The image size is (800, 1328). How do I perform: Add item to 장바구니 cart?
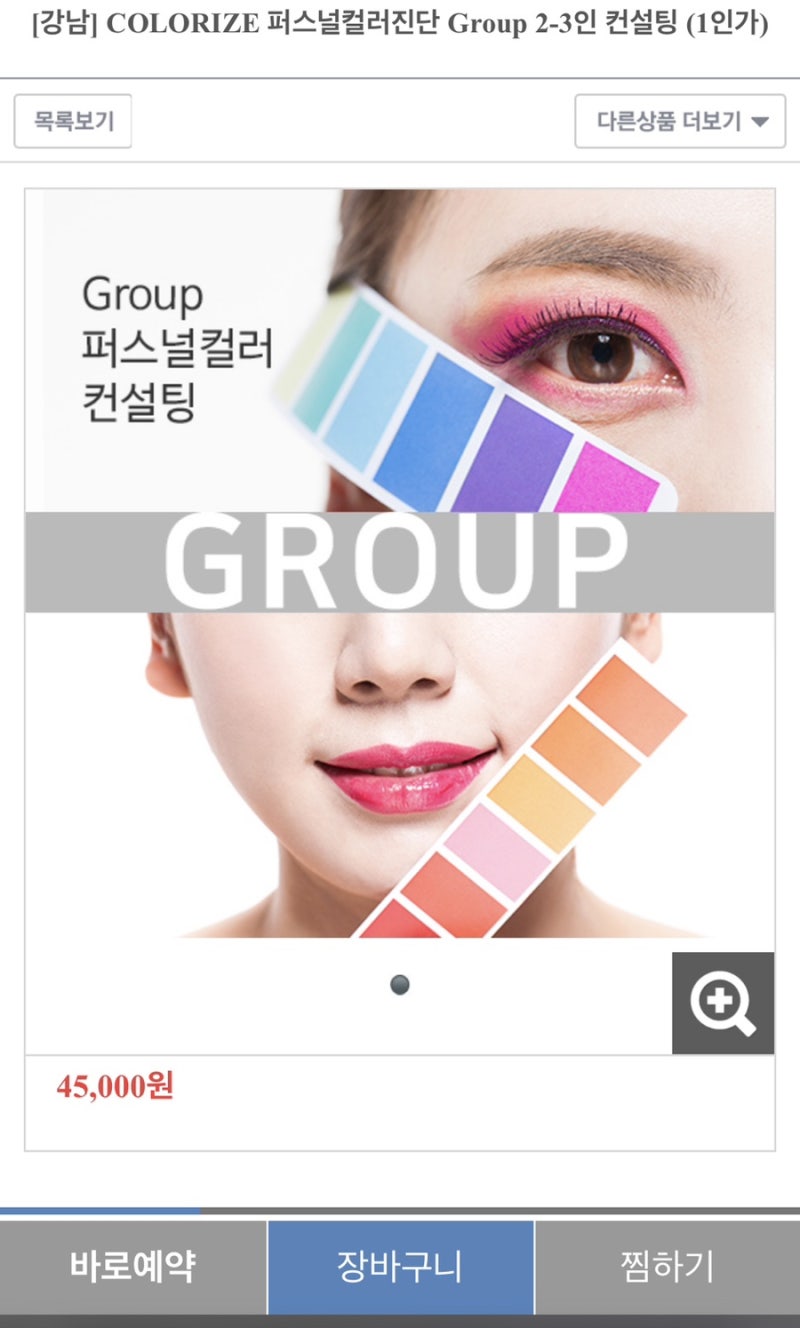[400, 1267]
